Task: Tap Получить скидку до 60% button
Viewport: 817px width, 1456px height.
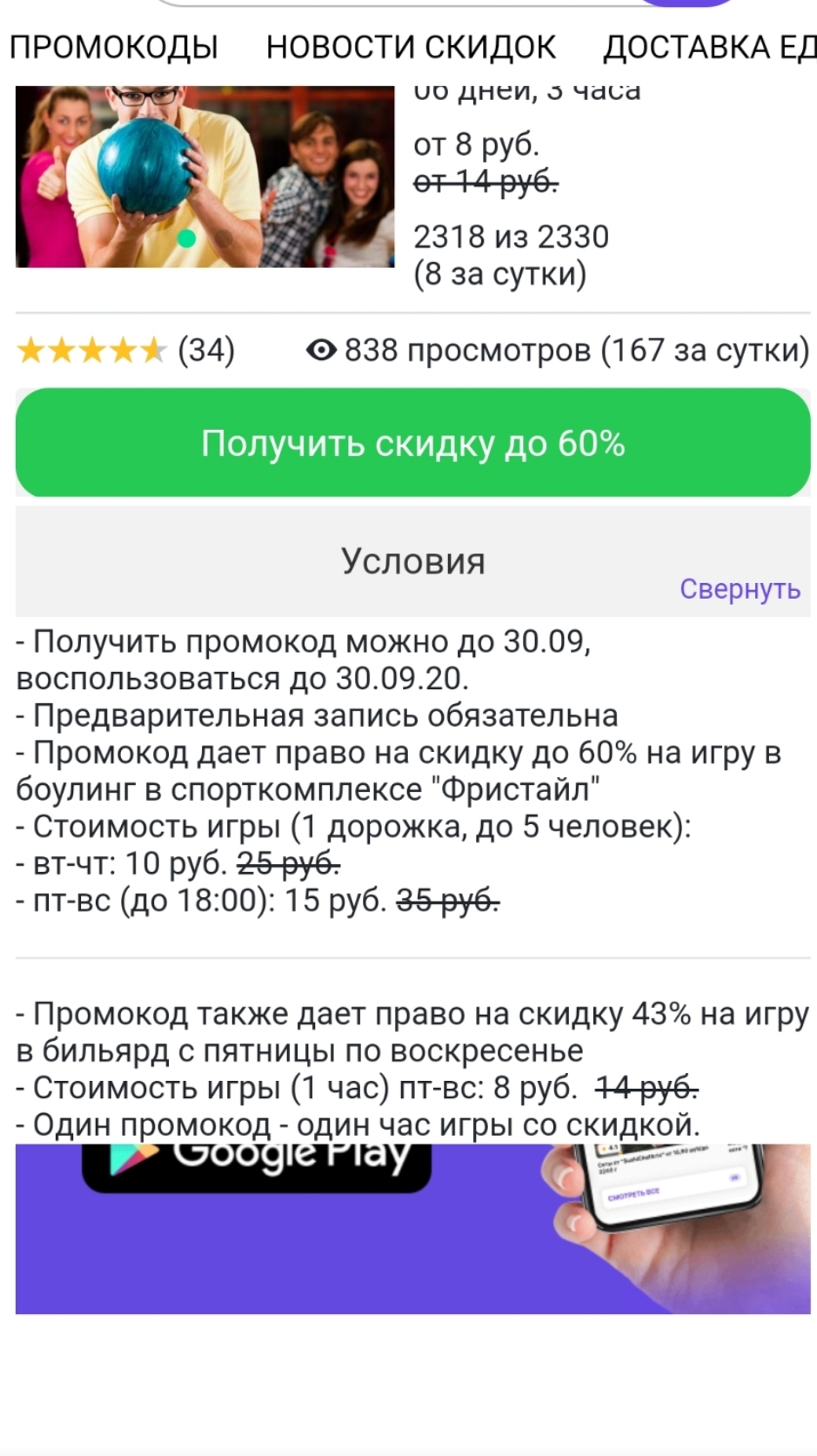Action: coord(412,443)
